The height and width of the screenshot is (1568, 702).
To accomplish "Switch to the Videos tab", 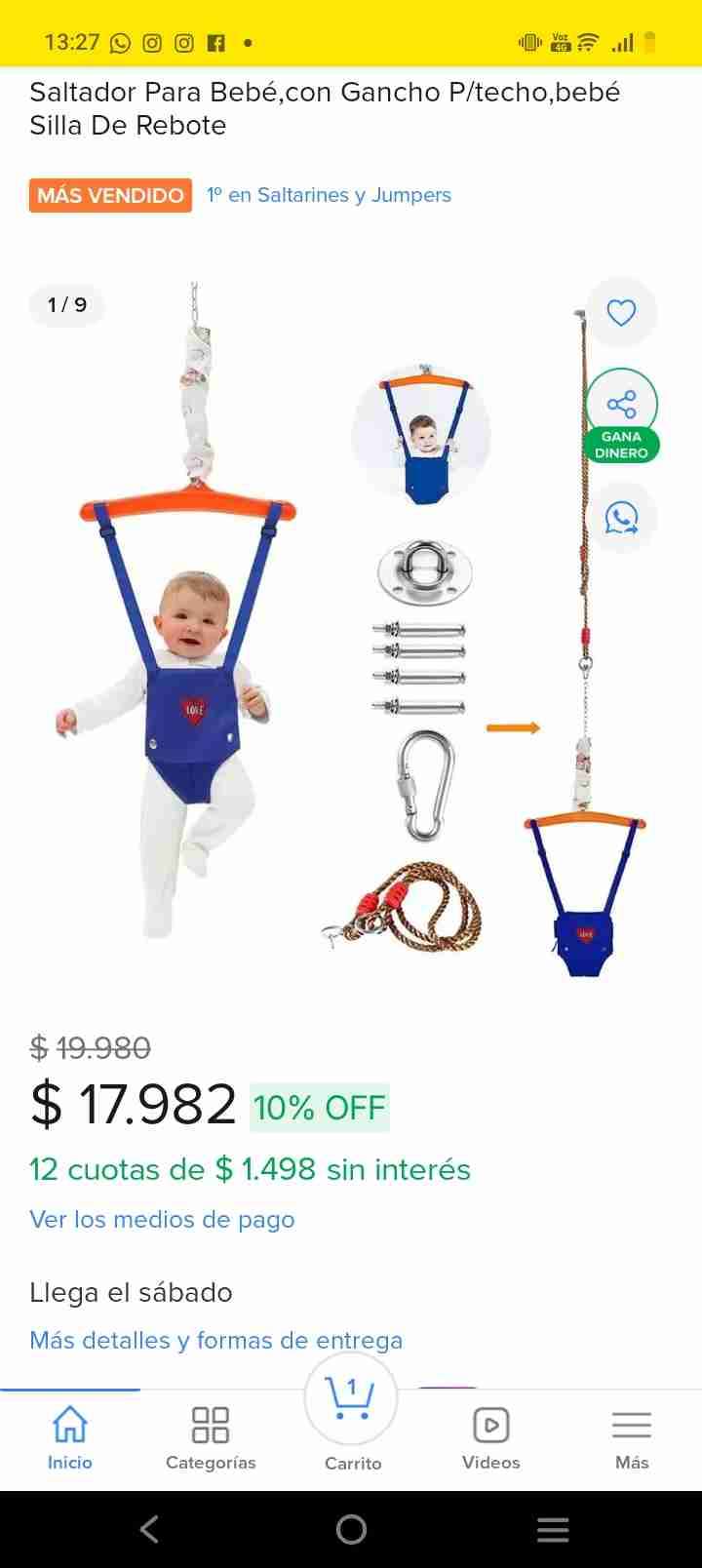I will (491, 1437).
